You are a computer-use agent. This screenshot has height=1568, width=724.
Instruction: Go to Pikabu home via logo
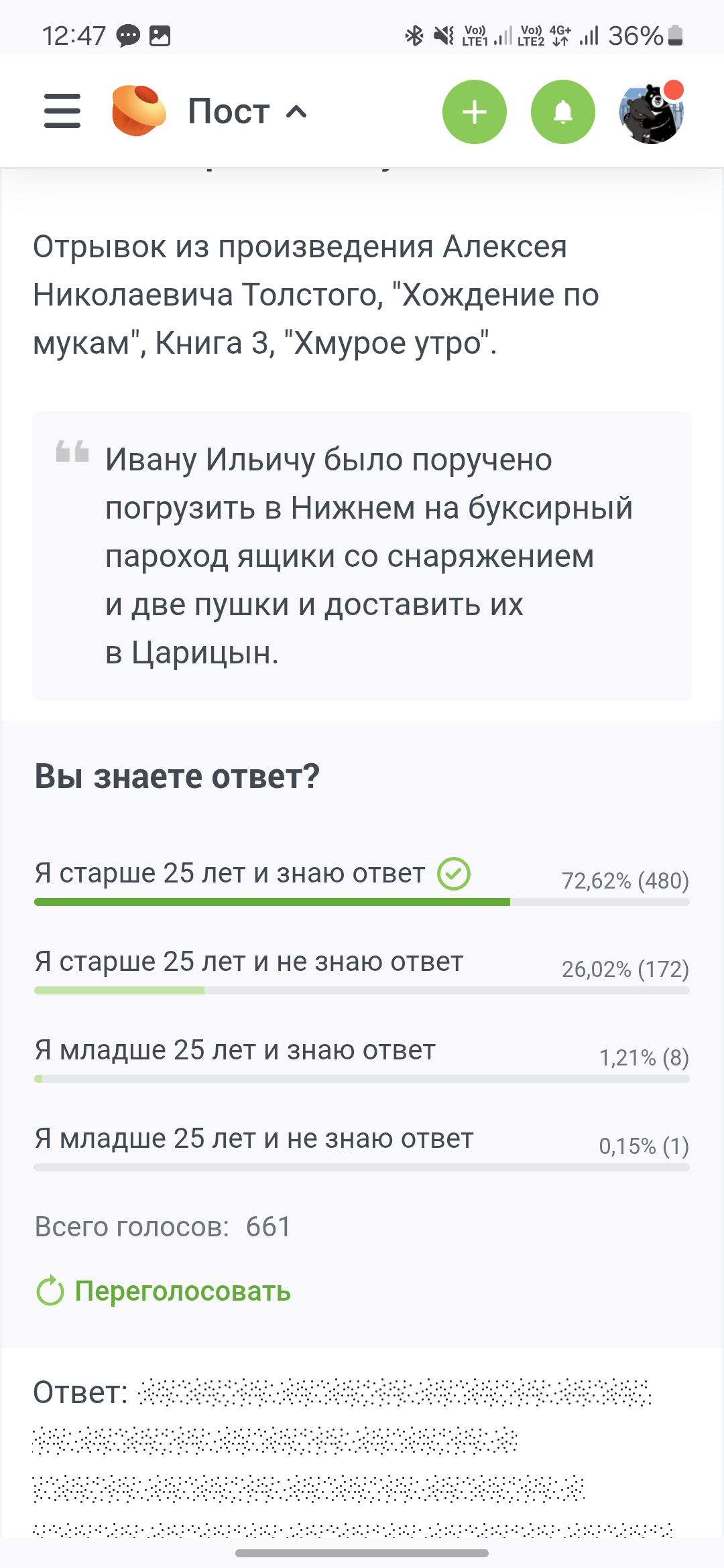tap(139, 111)
